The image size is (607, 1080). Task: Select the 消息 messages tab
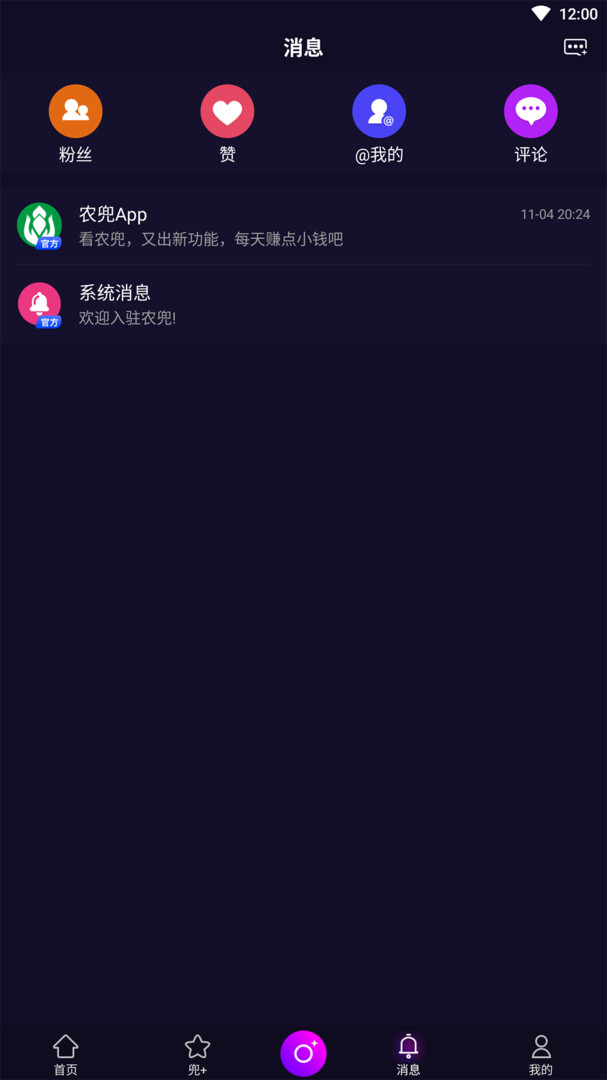point(408,1054)
